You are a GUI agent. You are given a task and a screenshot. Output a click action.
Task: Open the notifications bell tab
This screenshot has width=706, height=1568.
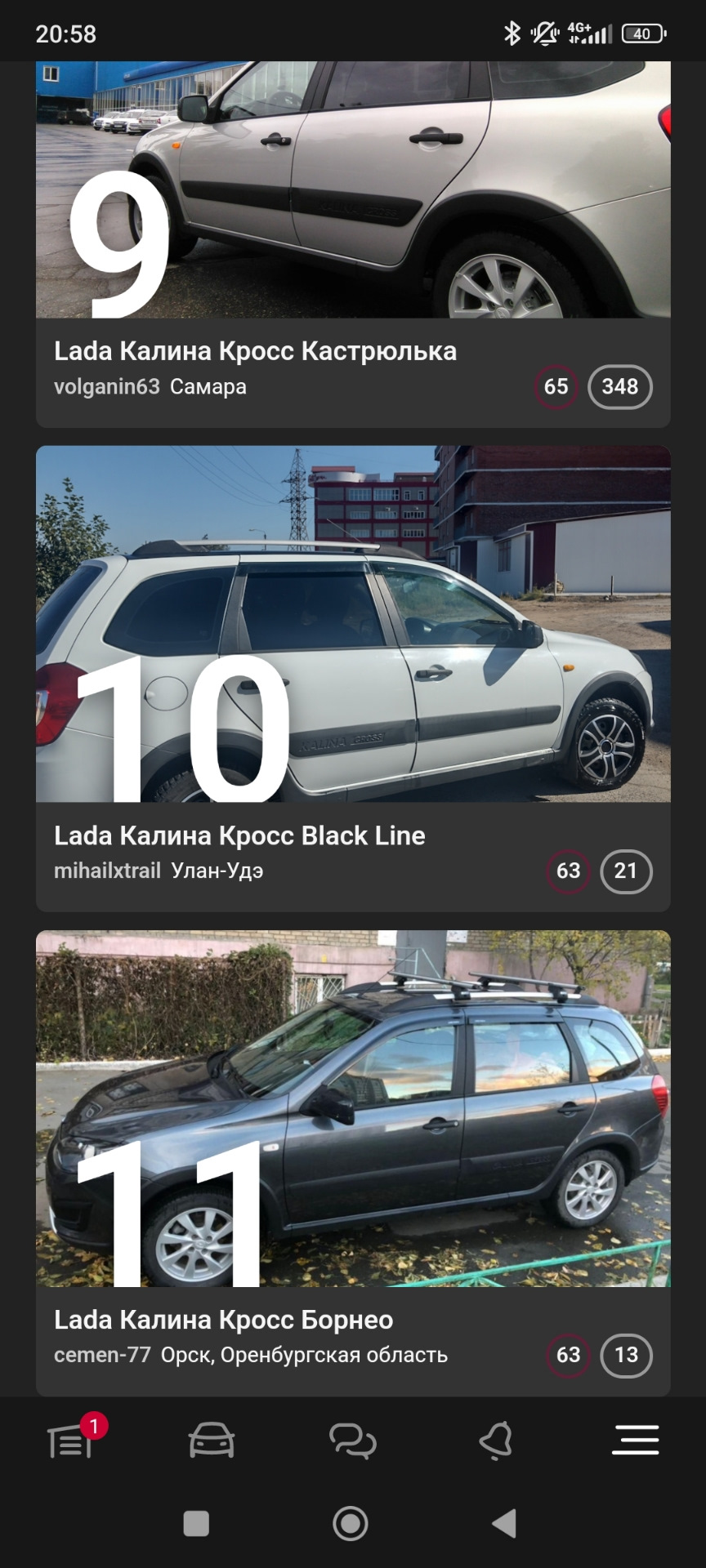pyautogui.click(x=495, y=1441)
